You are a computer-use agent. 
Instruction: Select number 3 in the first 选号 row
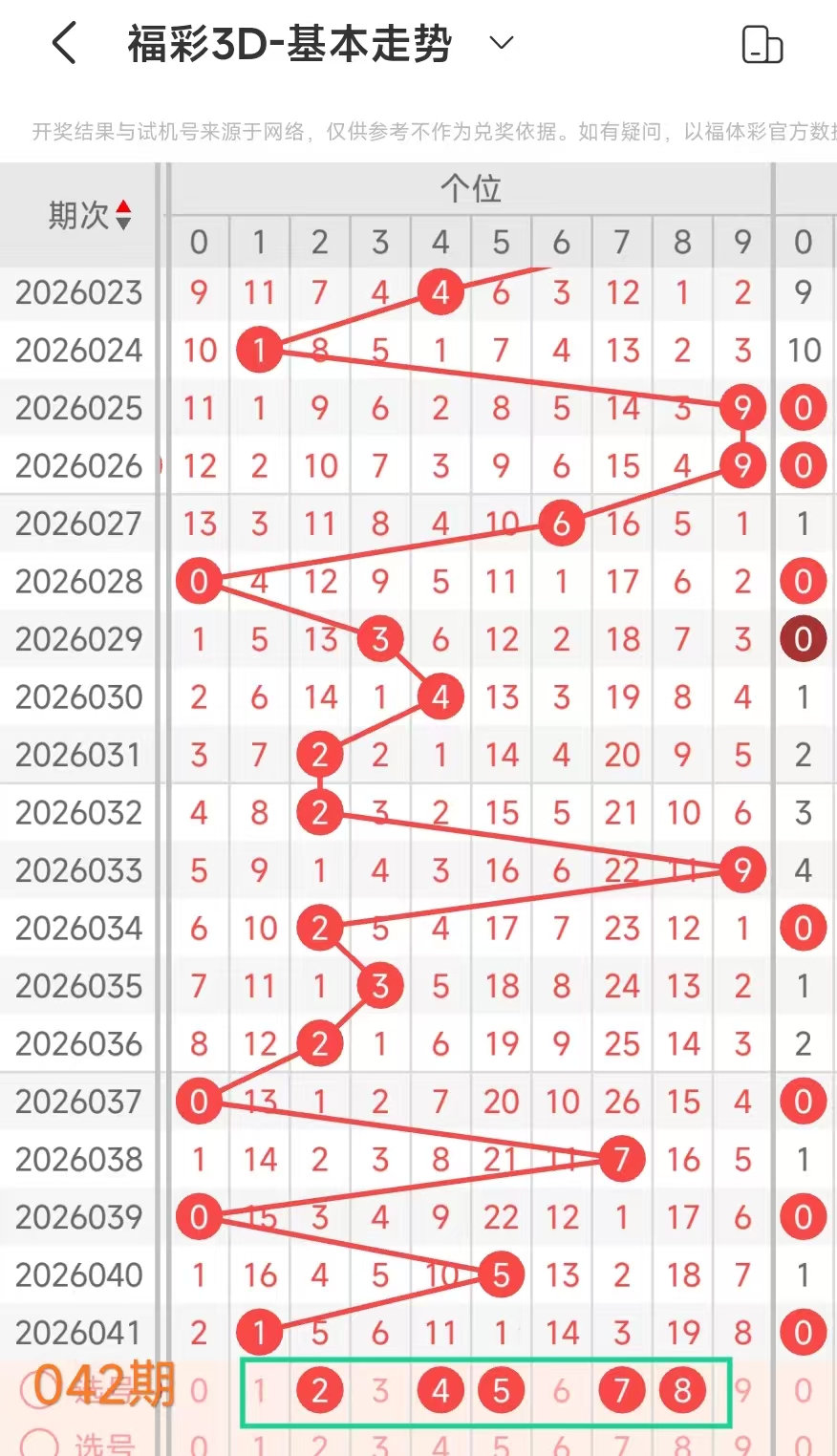[380, 1390]
